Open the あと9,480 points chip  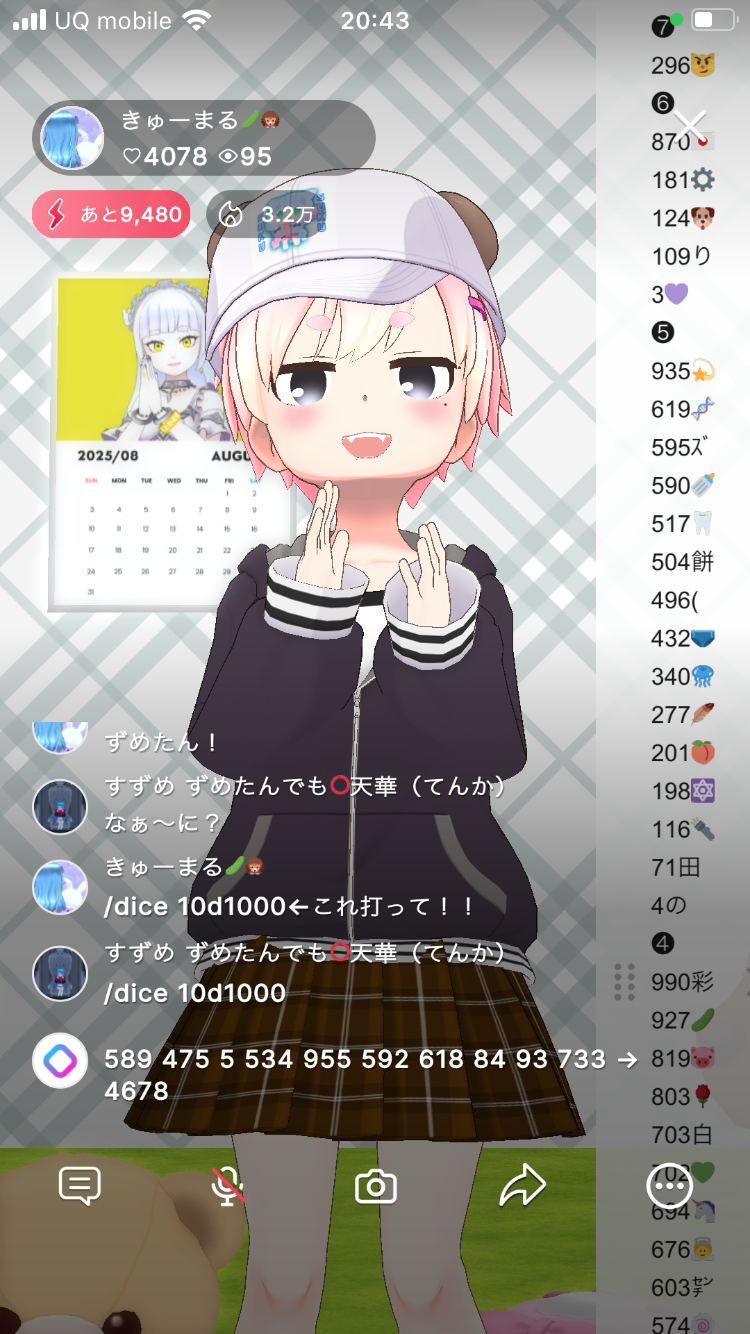pyautogui.click(x=111, y=214)
